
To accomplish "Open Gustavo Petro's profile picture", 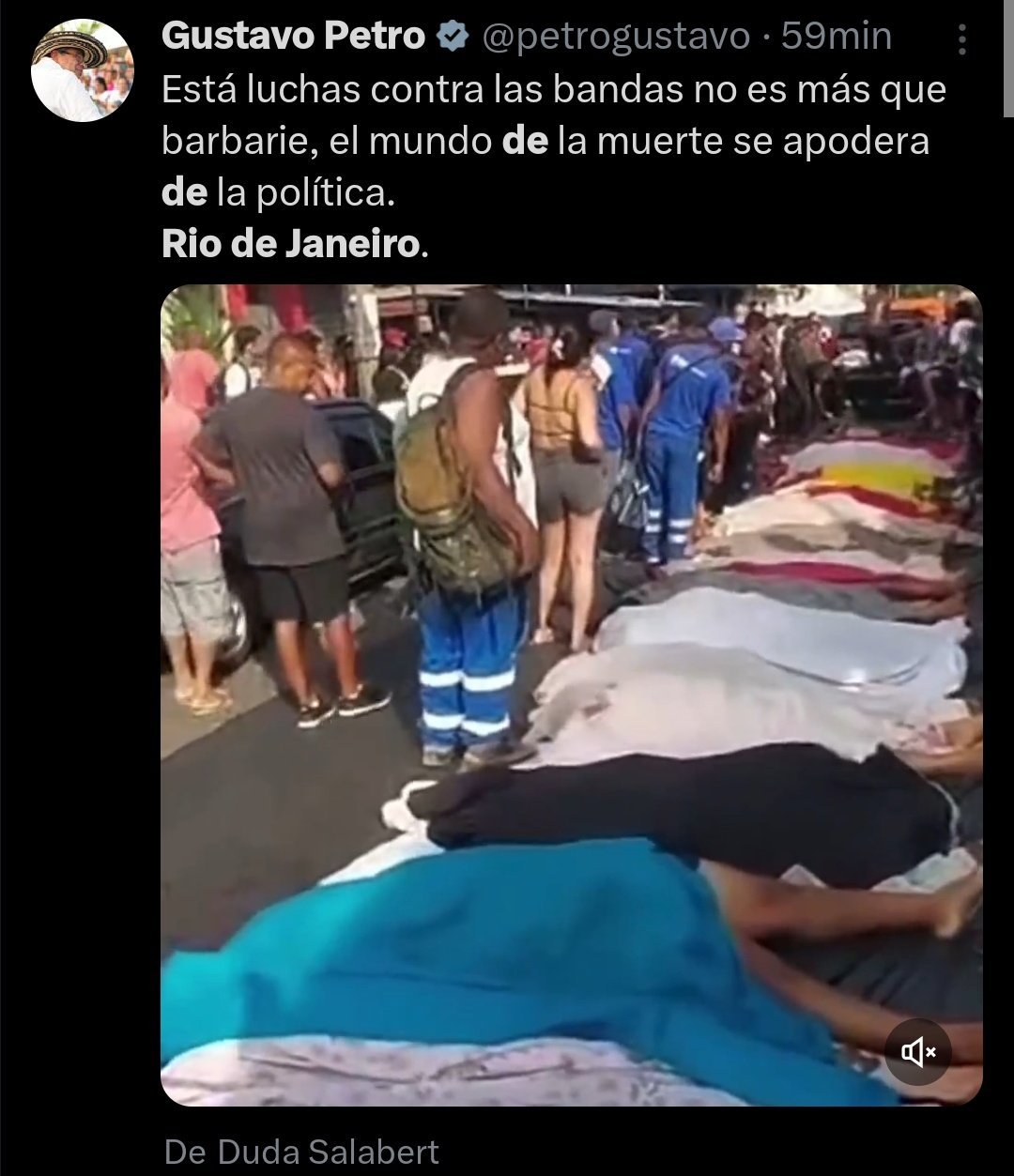I will coord(83,71).
